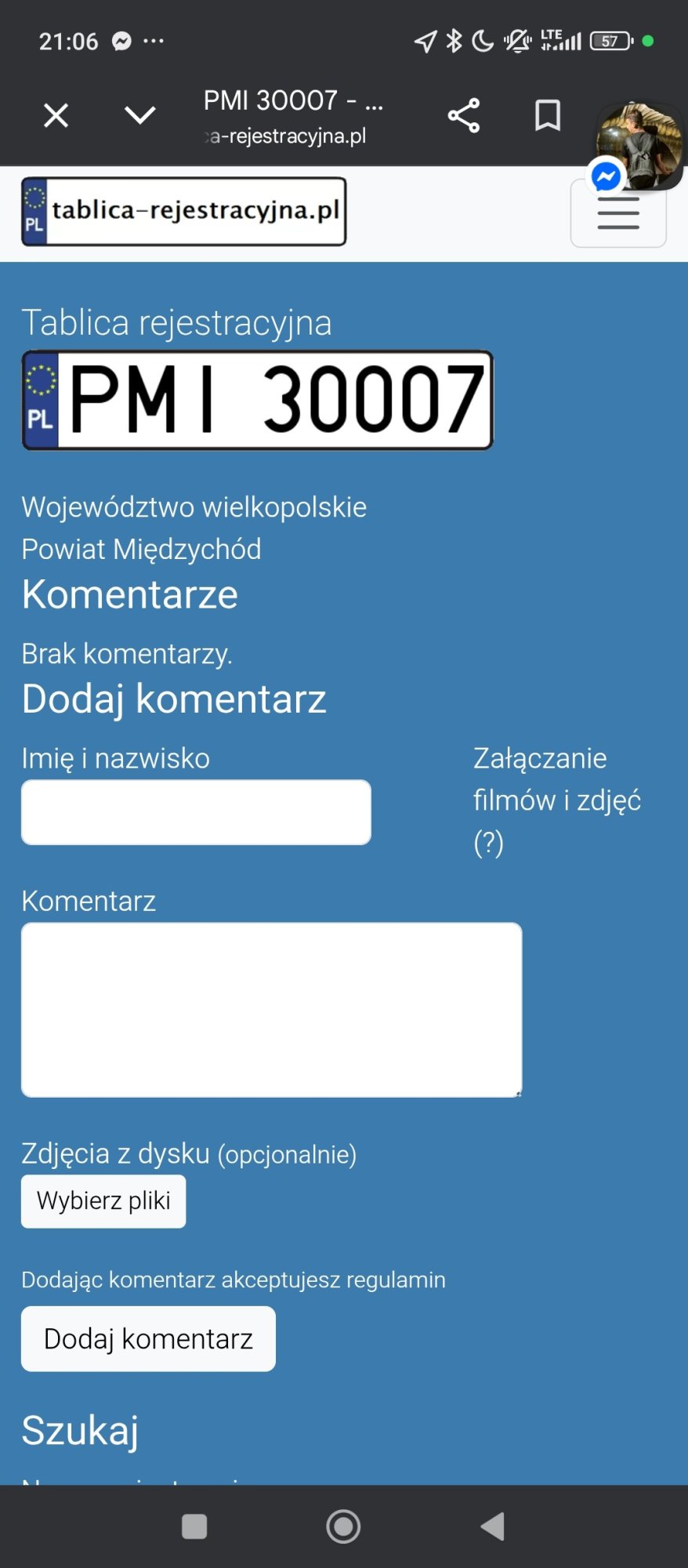Tap Wybierz pliki to choose files
The width and height of the screenshot is (688, 1568).
tap(103, 1201)
